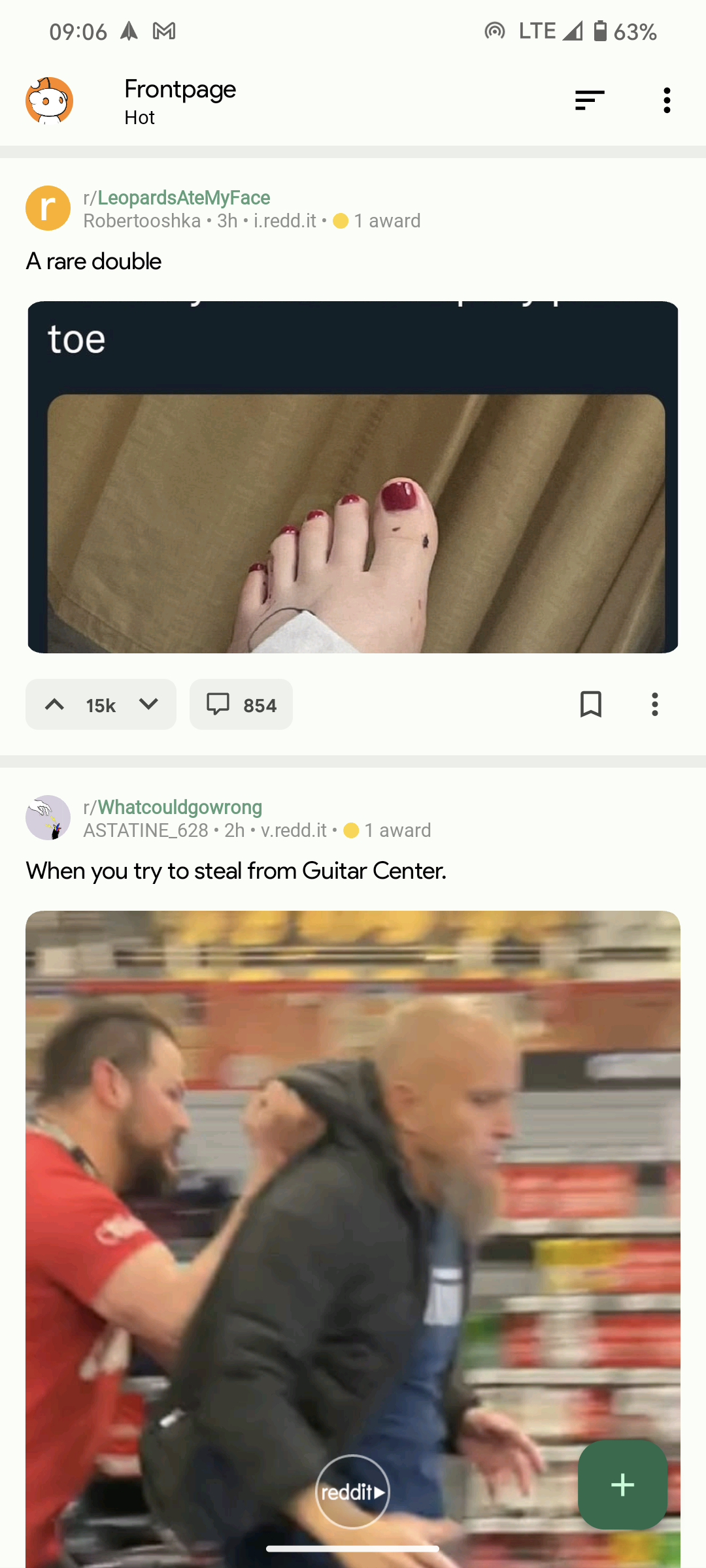
Task: Visit the r/Whatcouldgowrong subreddit
Action: tap(179, 808)
